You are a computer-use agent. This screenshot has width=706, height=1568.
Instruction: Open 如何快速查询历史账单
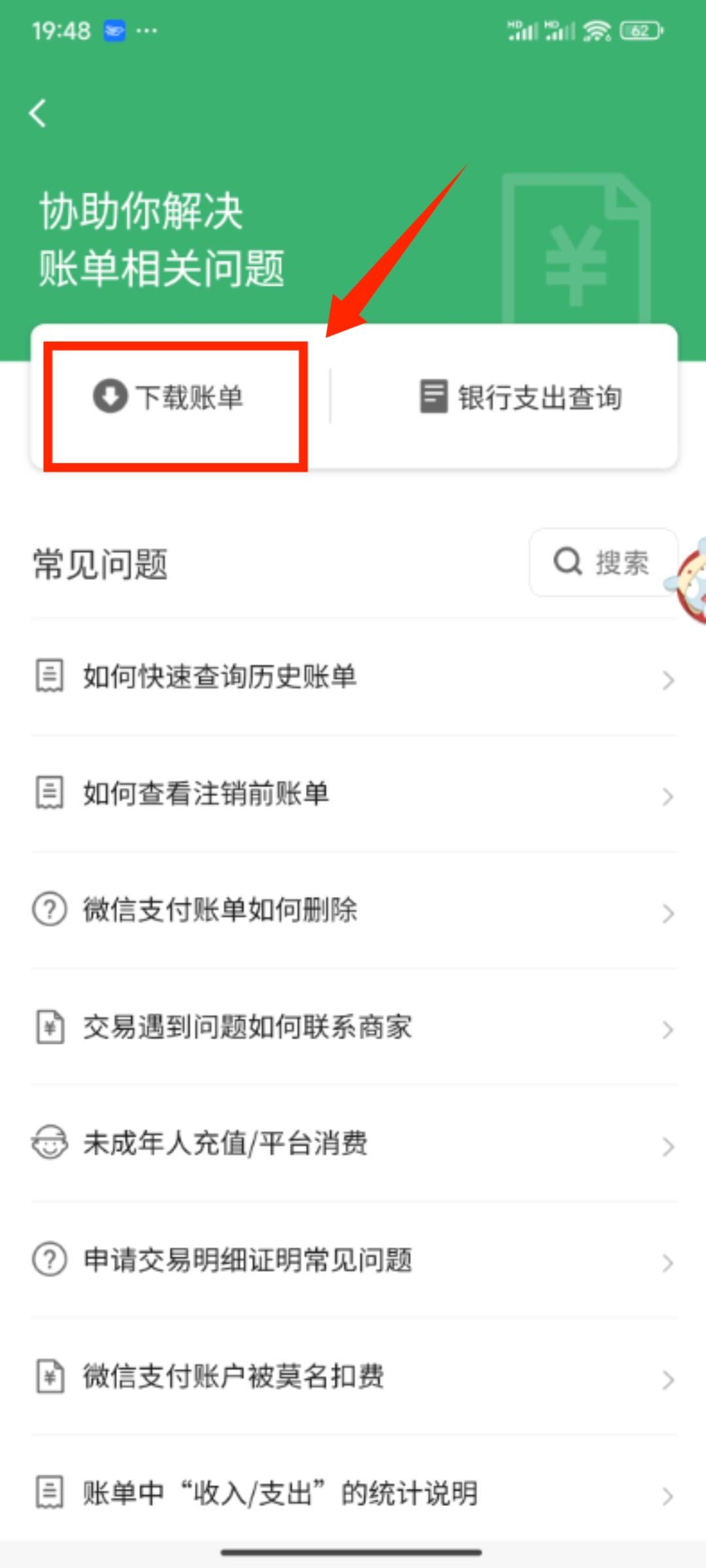(x=353, y=677)
